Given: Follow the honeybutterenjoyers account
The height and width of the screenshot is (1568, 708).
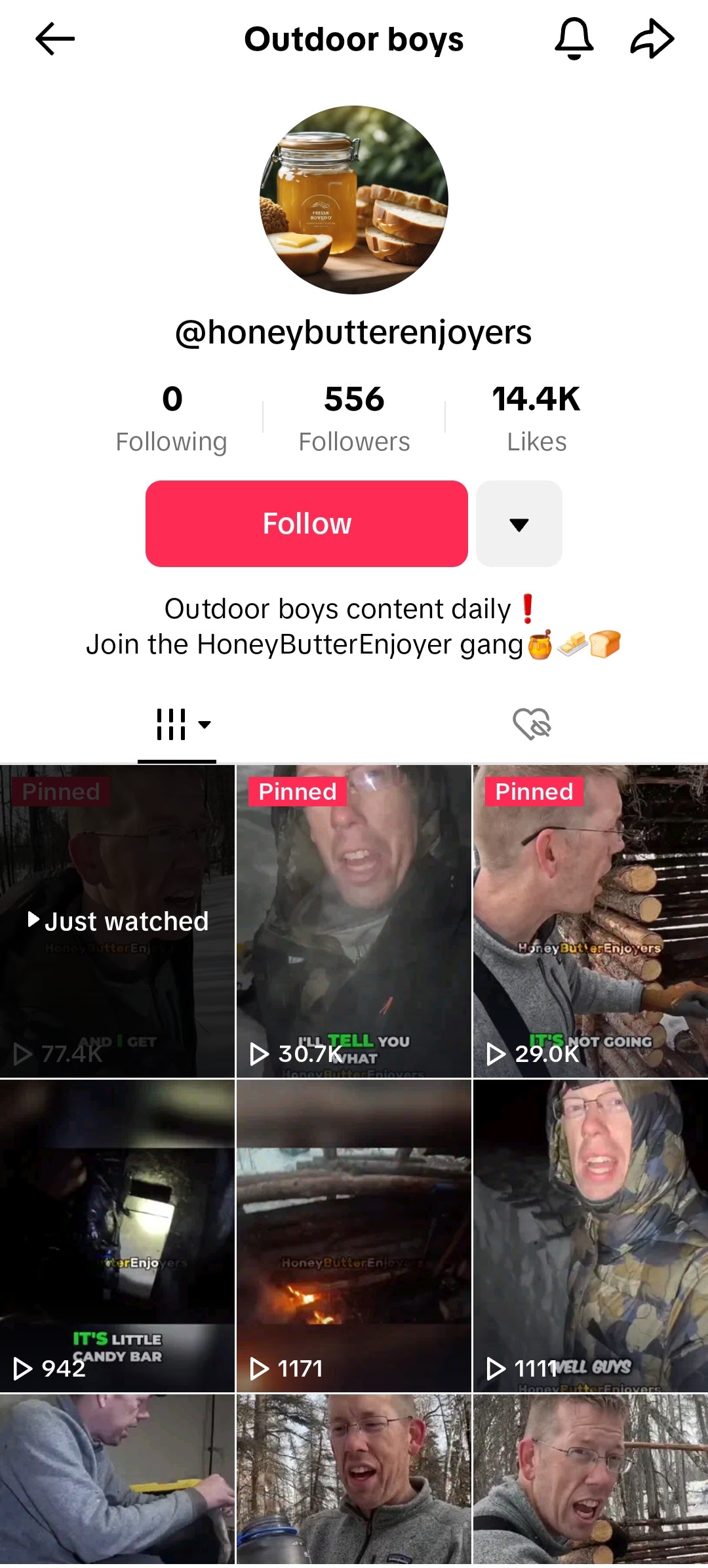Looking at the screenshot, I should pyautogui.click(x=306, y=524).
